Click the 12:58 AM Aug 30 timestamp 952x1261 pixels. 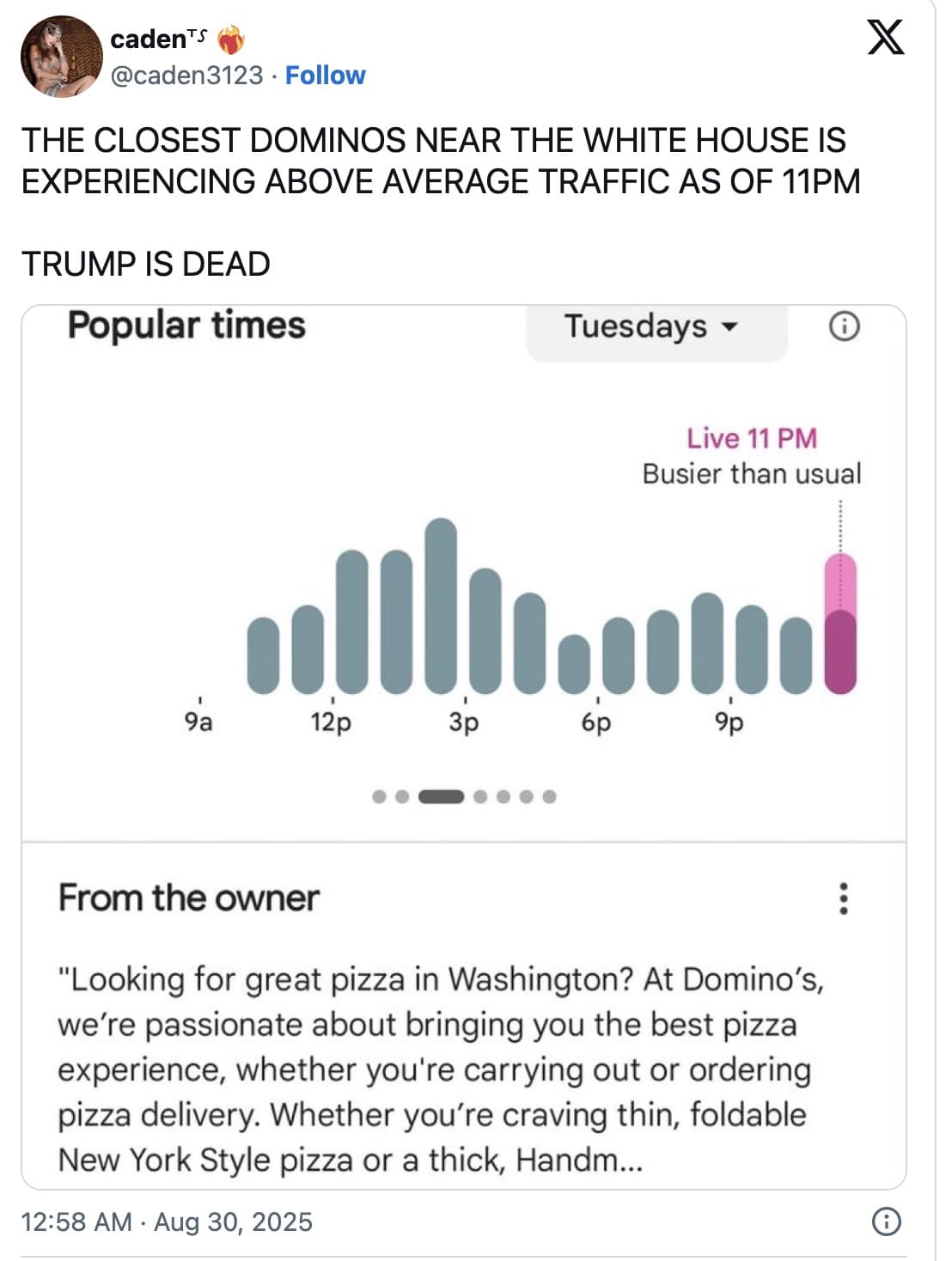point(166,1218)
